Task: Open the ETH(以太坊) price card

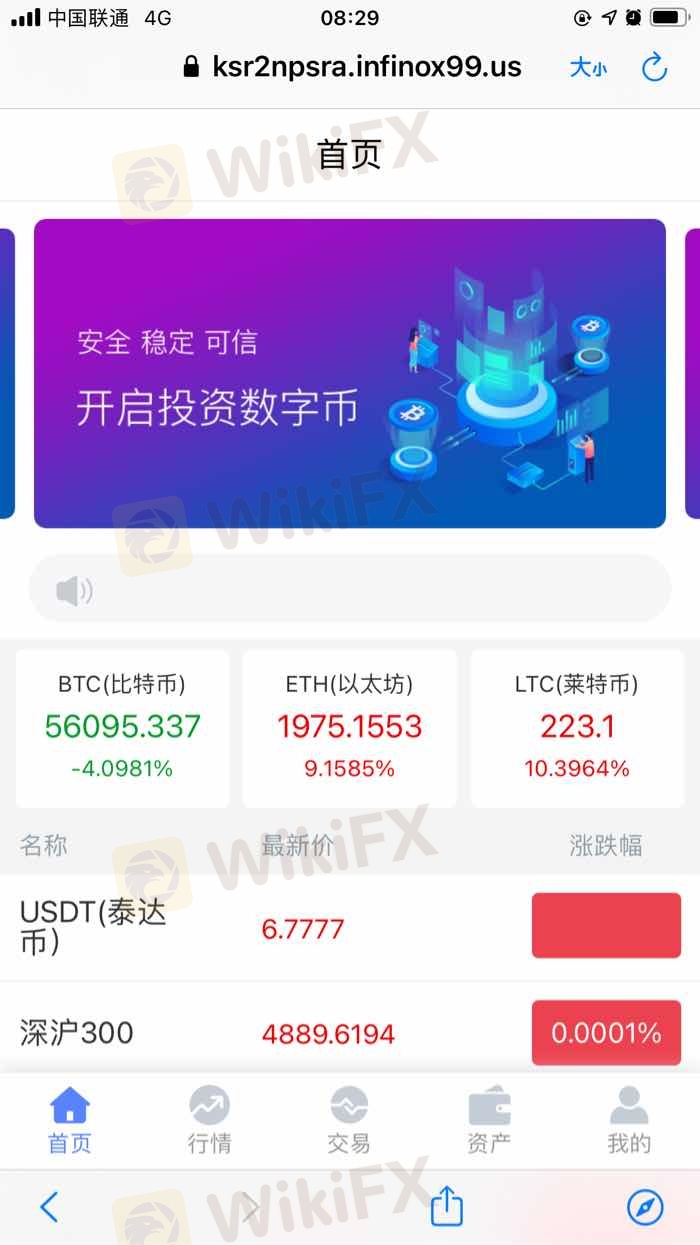Action: (x=349, y=727)
